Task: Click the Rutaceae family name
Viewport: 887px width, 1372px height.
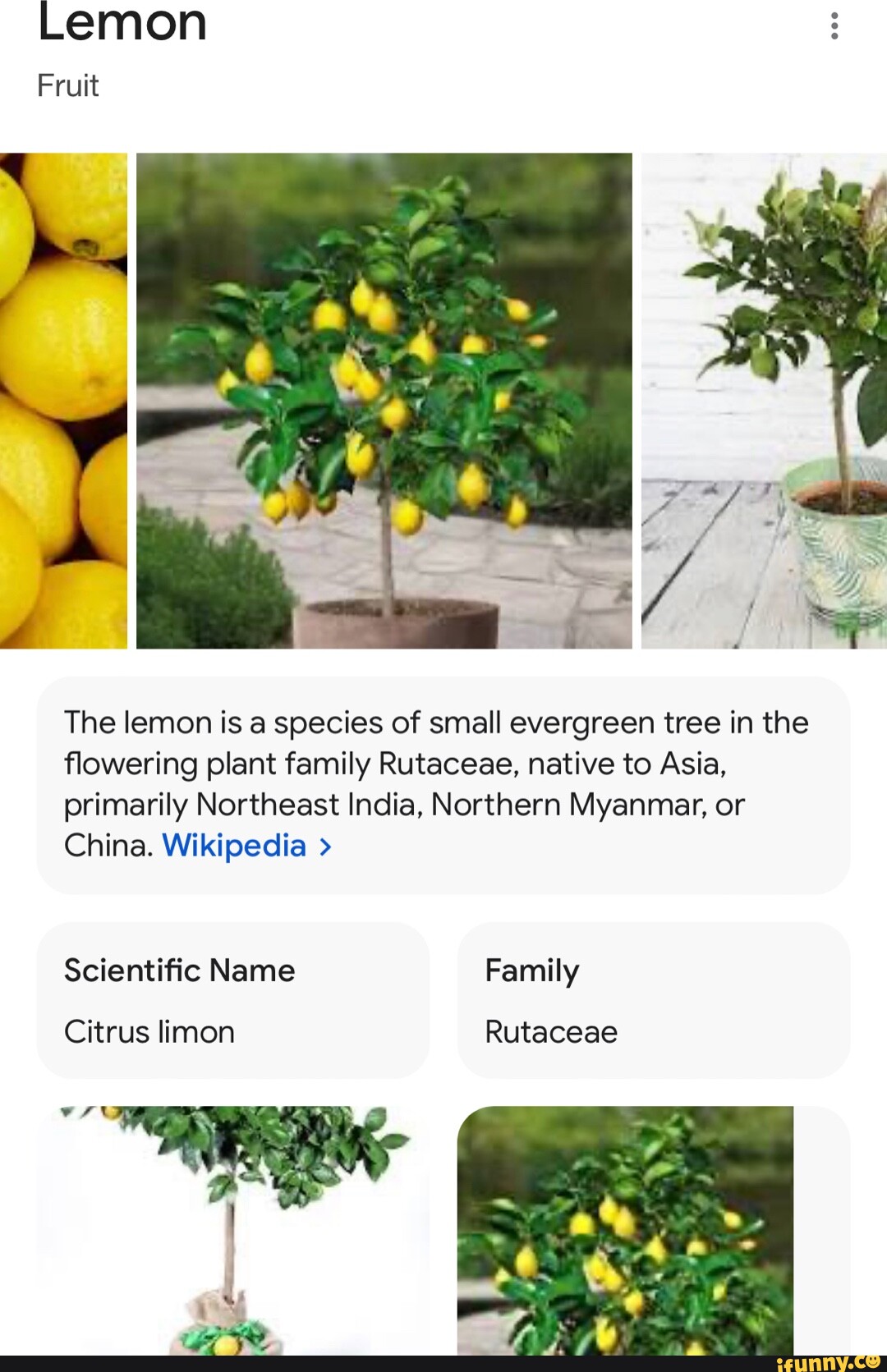Action: tap(550, 1033)
